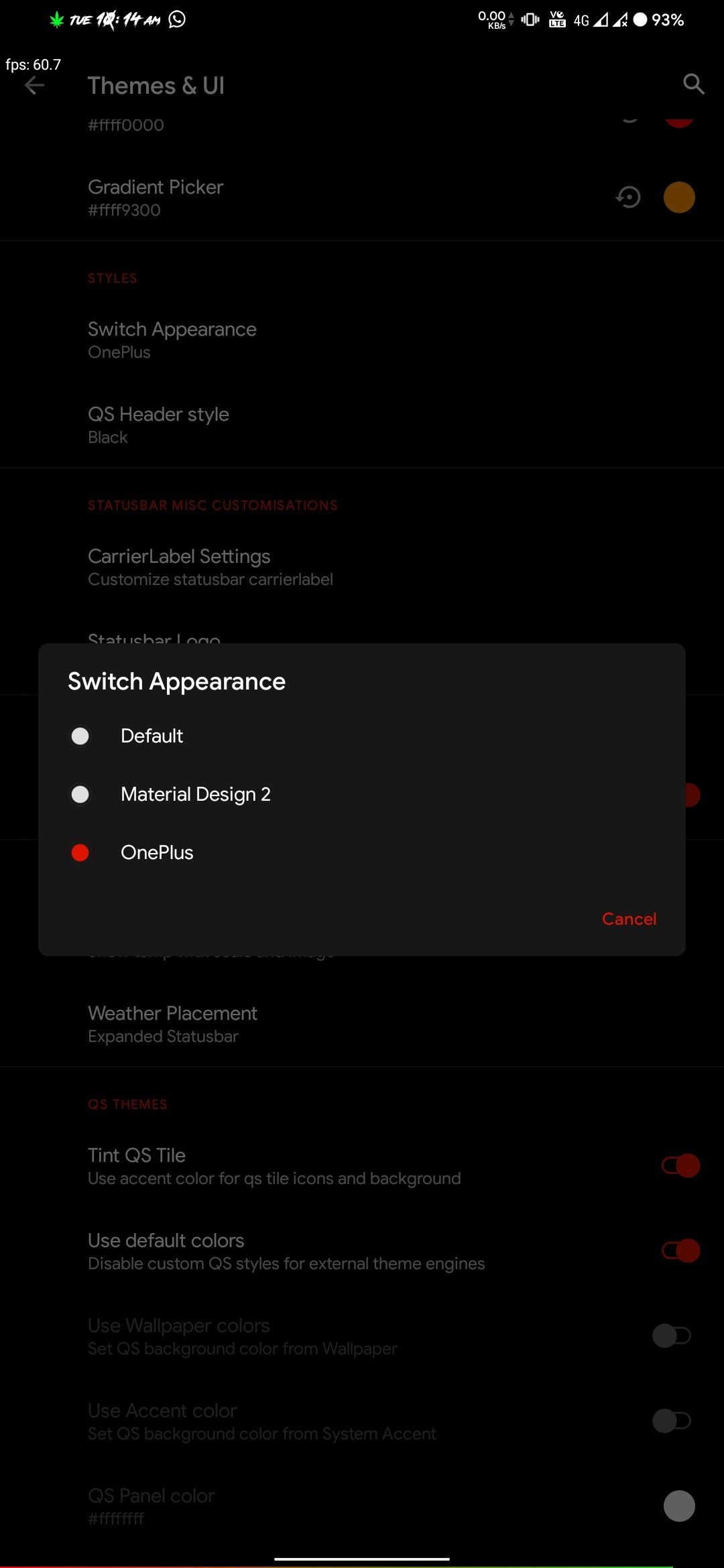Cancel the Switch Appearance dialog

628,919
